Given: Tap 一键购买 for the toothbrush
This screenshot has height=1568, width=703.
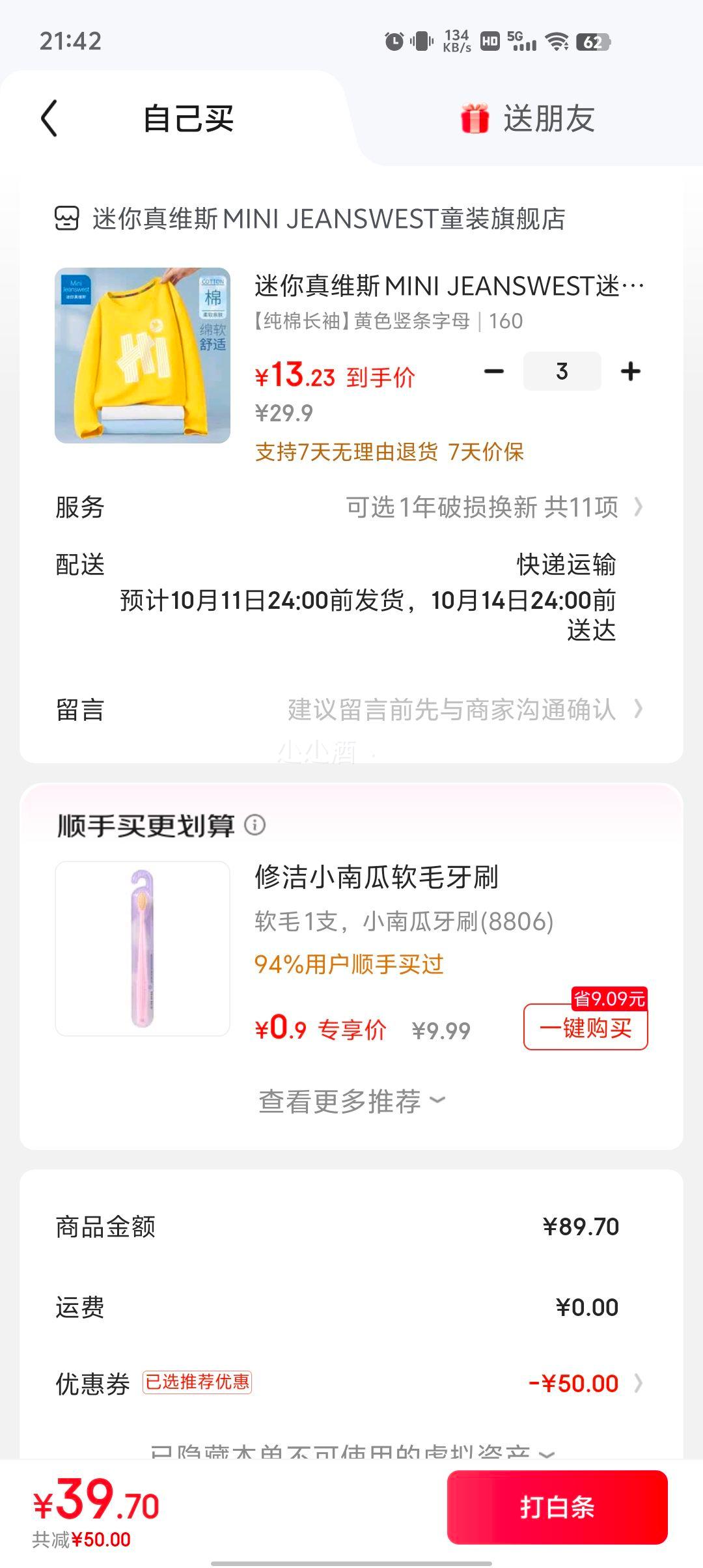Looking at the screenshot, I should (x=585, y=1028).
